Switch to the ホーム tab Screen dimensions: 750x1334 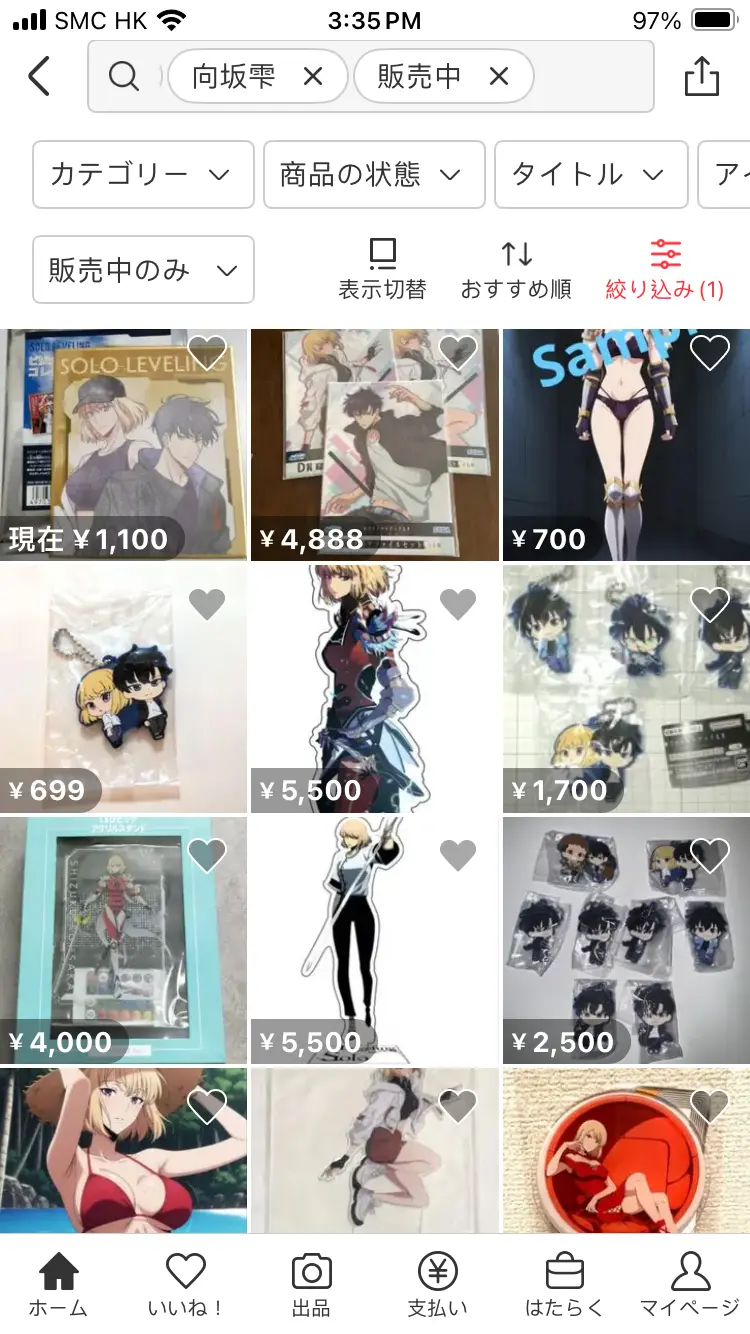[58, 1283]
